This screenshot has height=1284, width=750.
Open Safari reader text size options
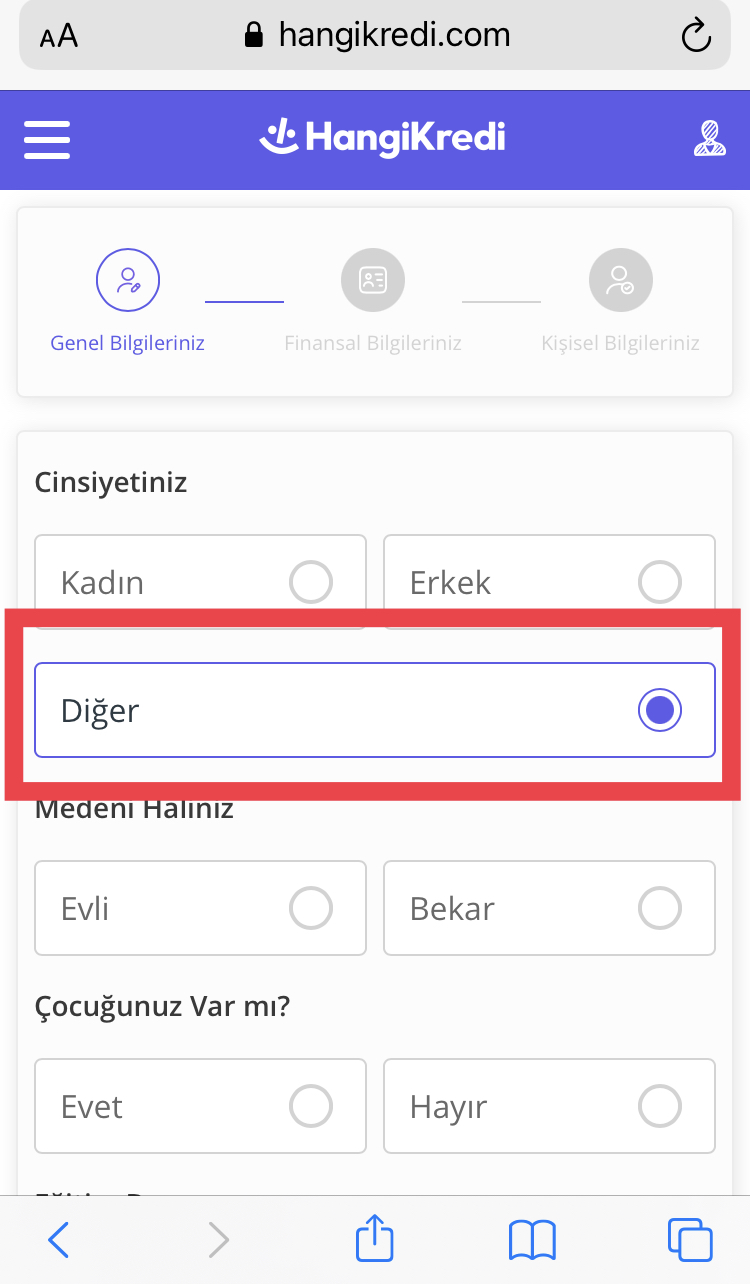coord(59,38)
